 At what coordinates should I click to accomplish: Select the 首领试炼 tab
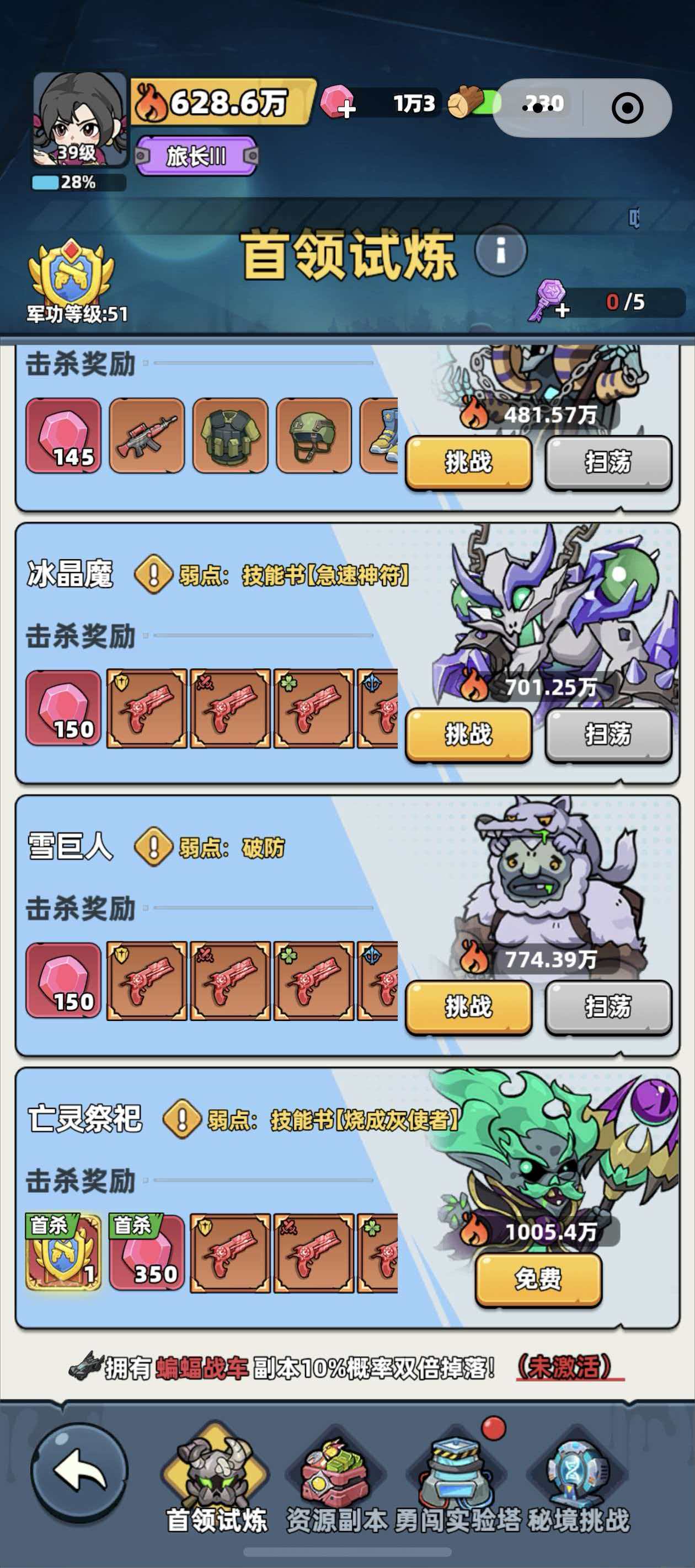click(216, 1485)
